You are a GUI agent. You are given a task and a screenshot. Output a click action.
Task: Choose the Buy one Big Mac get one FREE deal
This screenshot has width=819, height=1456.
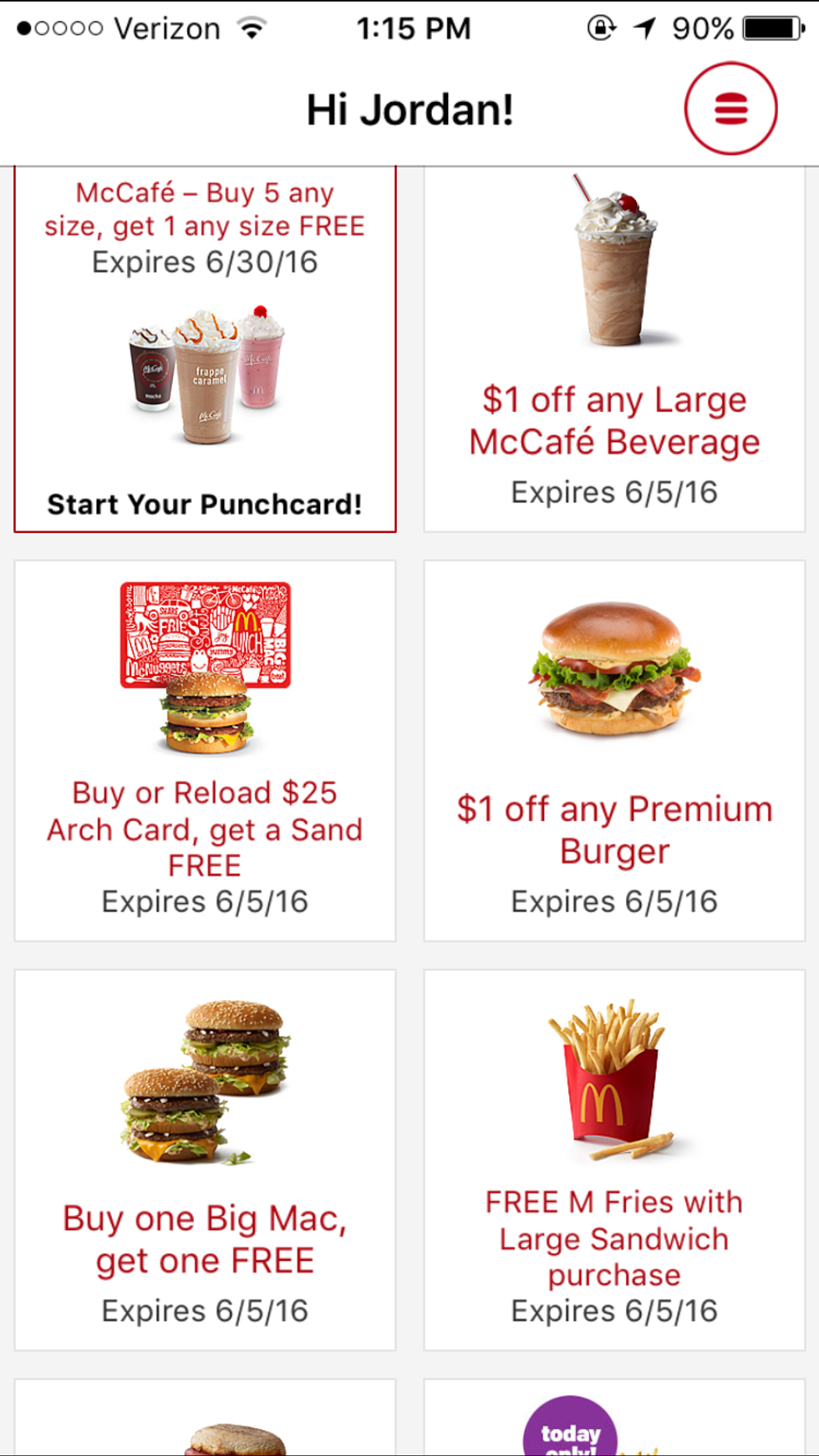pos(205,1159)
